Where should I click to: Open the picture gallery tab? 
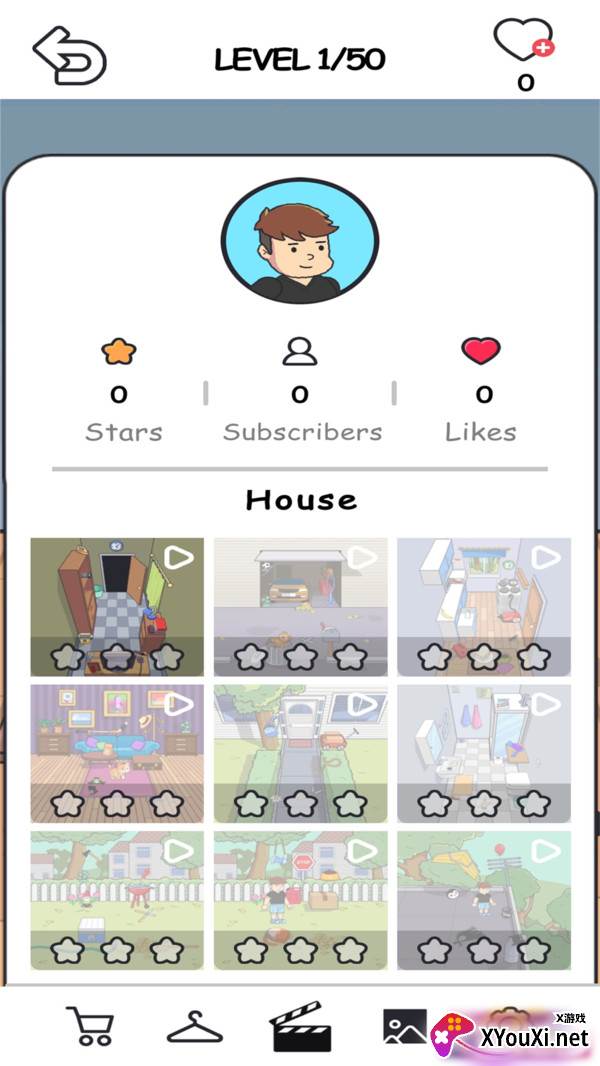404,1026
